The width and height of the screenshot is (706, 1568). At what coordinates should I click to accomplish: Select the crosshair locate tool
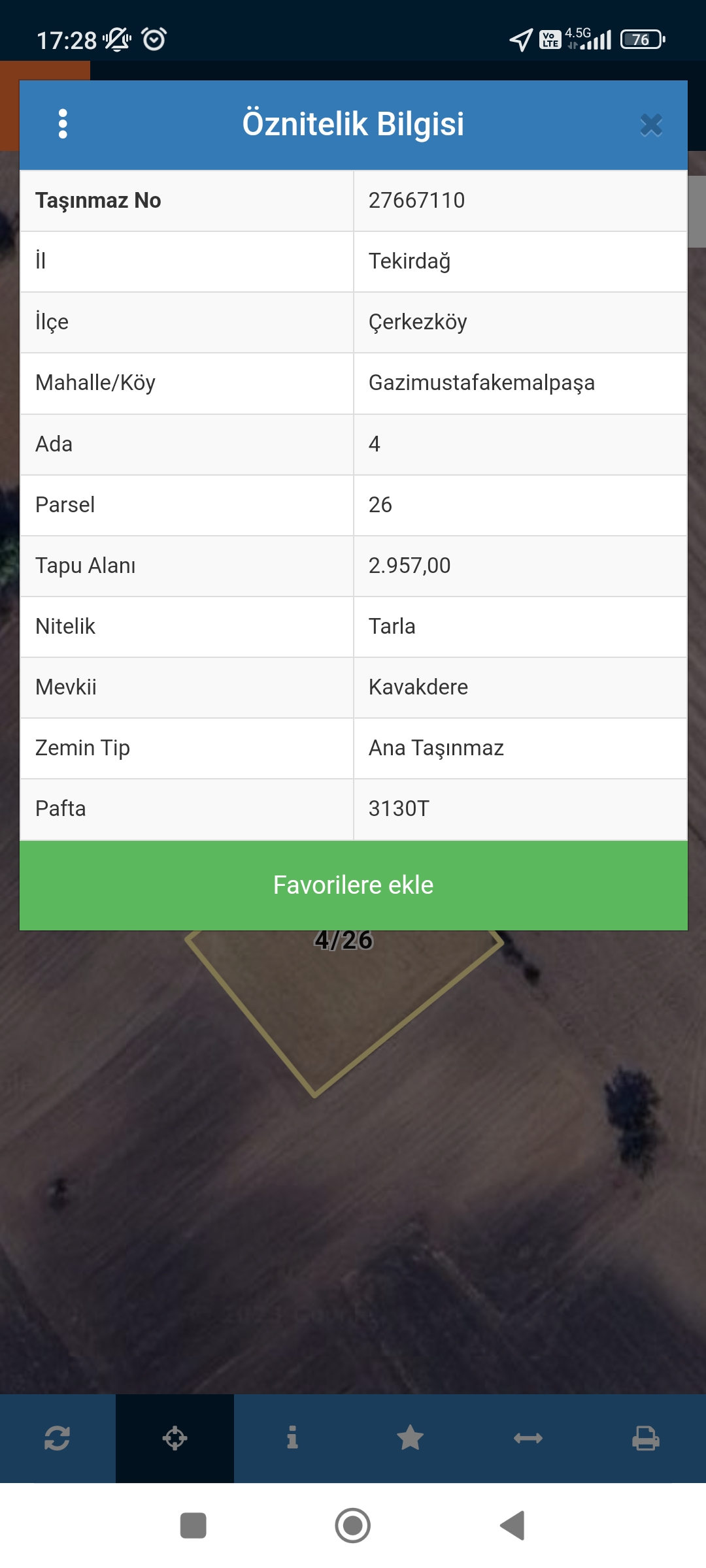point(175,1438)
